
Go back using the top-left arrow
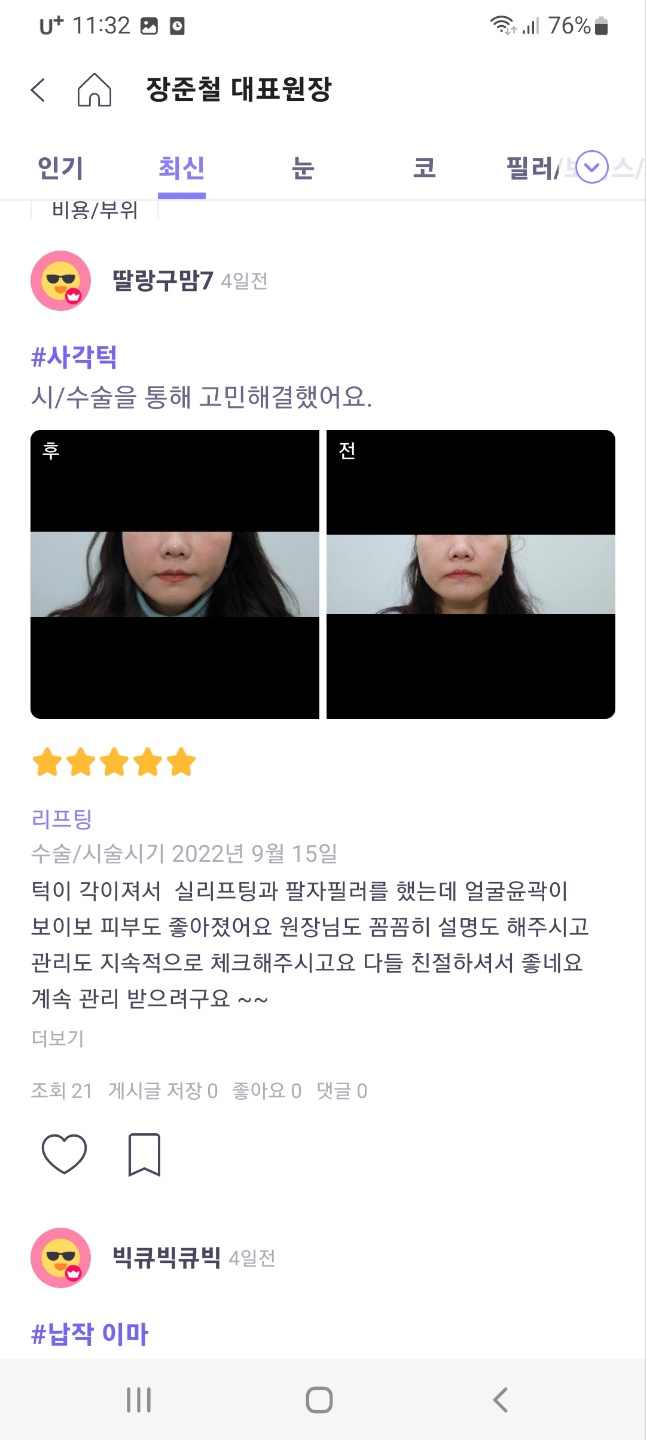[38, 91]
